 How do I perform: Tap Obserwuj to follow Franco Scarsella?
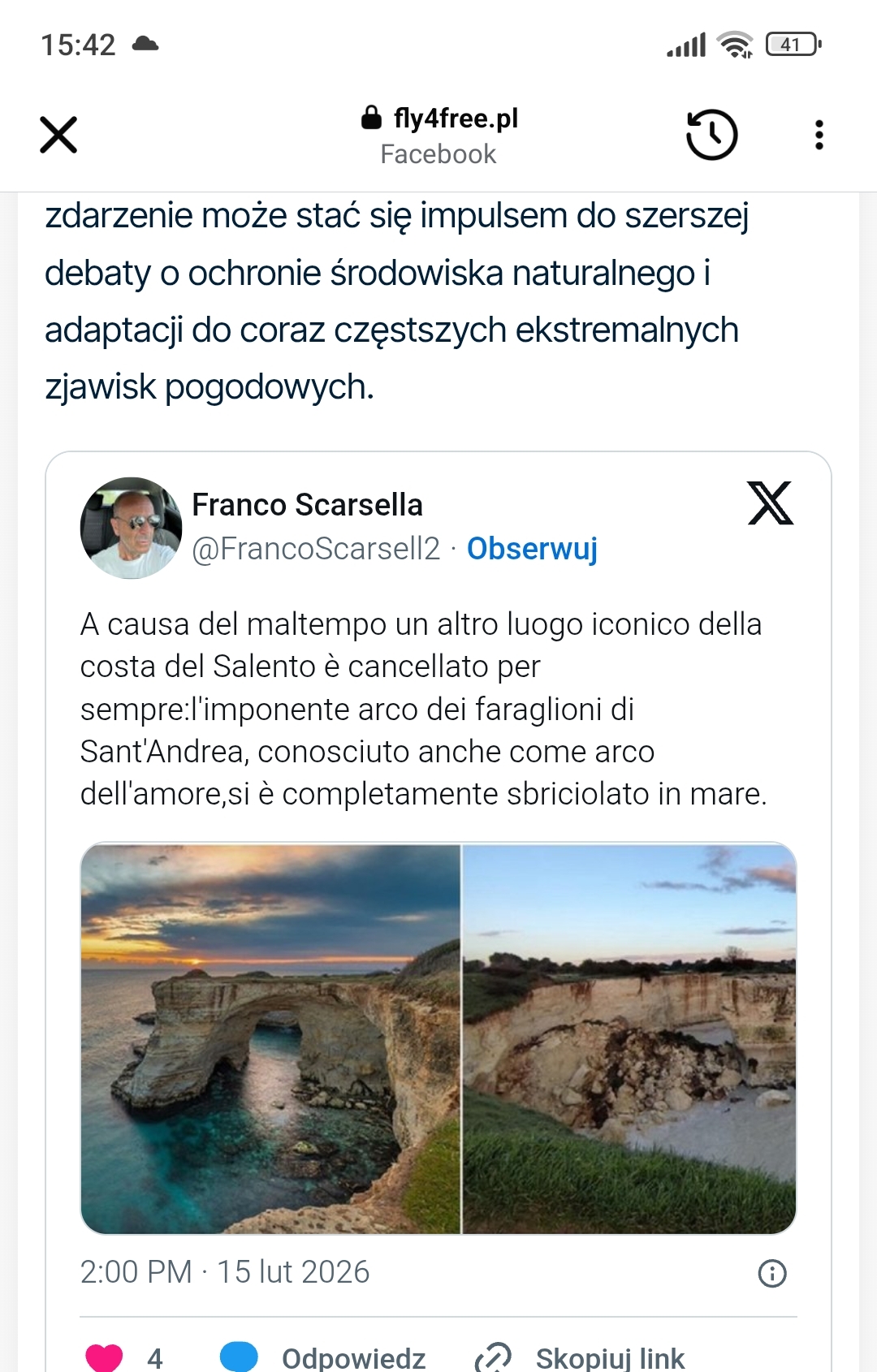coord(532,549)
